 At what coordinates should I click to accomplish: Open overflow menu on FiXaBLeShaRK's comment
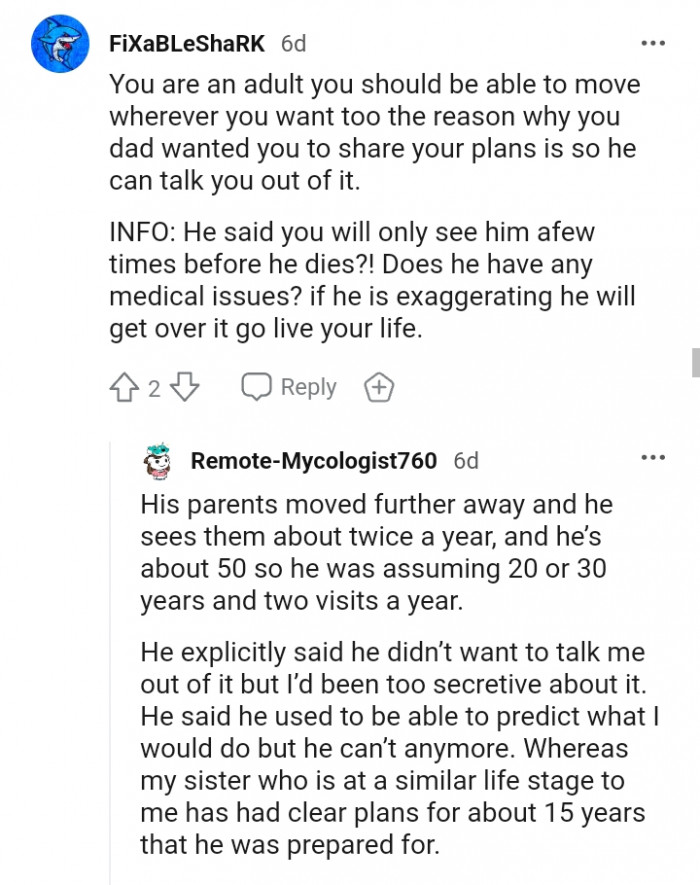point(652,44)
